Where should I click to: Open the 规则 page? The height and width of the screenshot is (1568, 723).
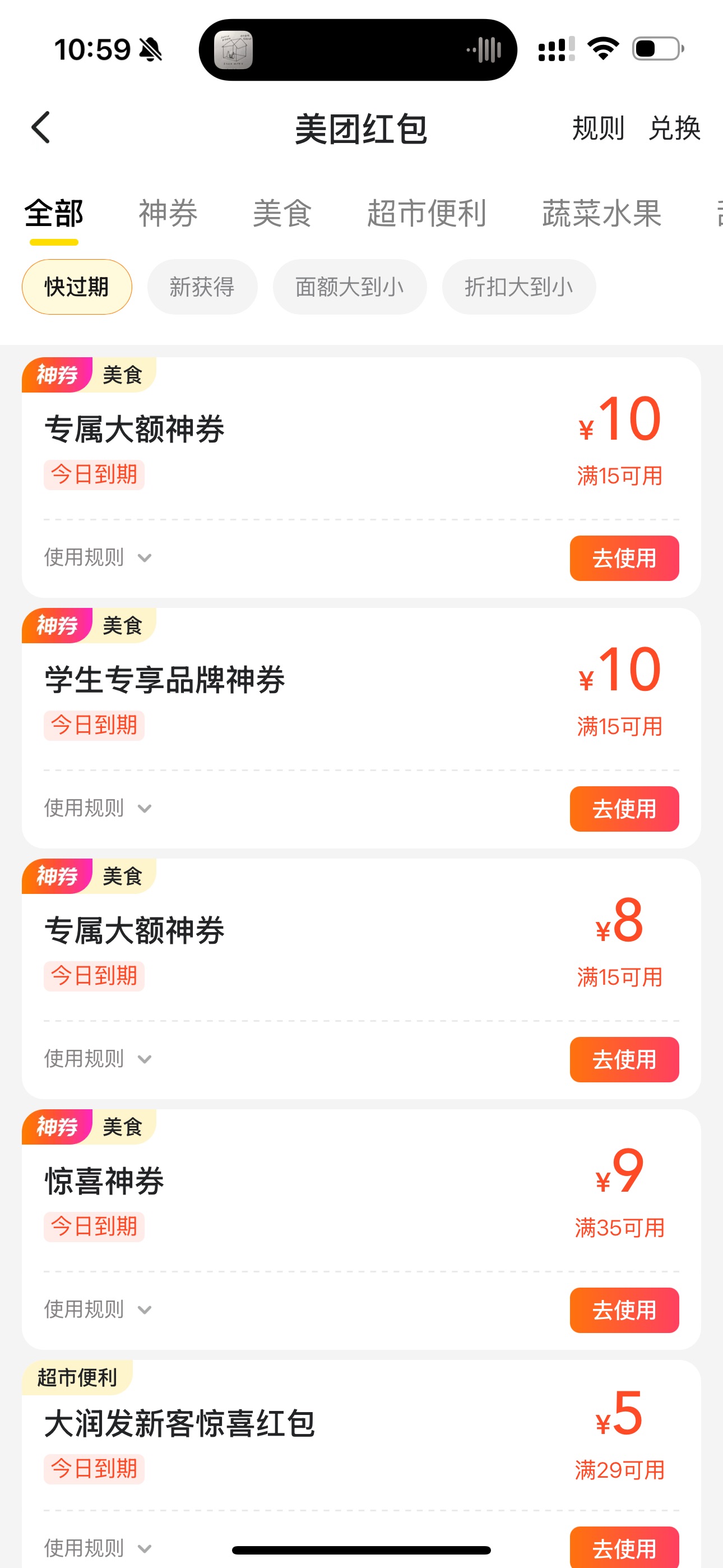[597, 128]
